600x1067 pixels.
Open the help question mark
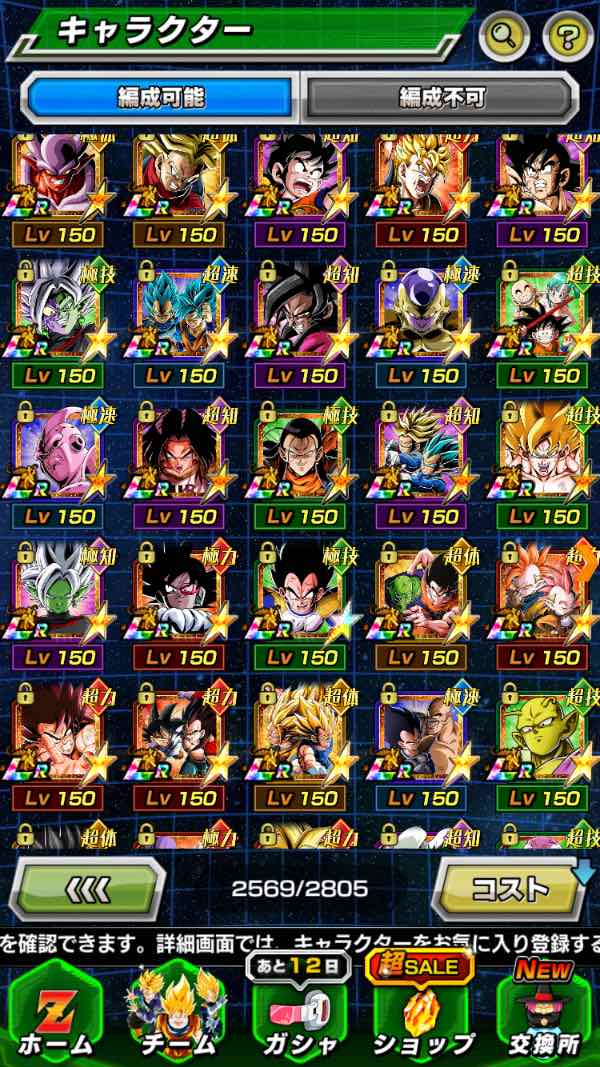tap(567, 37)
